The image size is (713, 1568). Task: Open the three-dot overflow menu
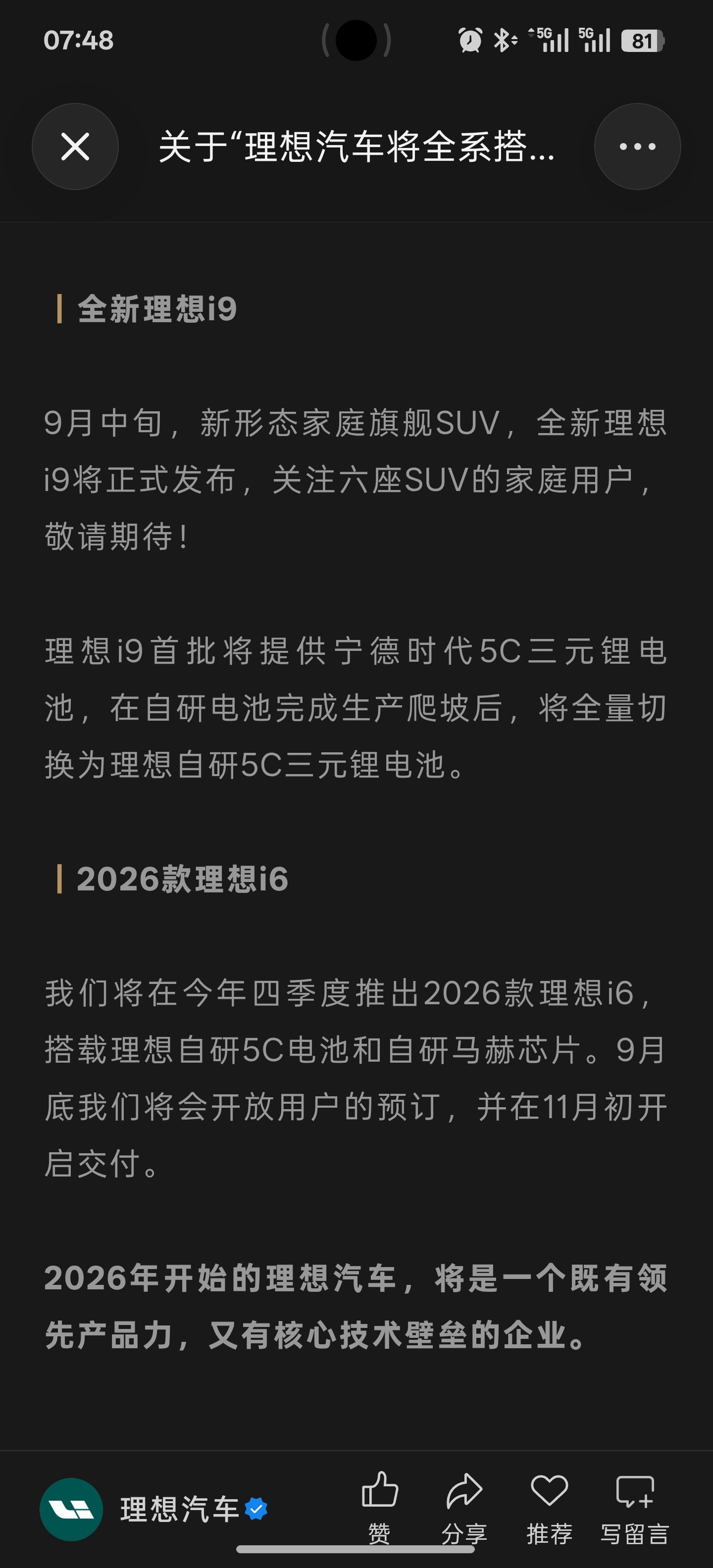point(637,147)
